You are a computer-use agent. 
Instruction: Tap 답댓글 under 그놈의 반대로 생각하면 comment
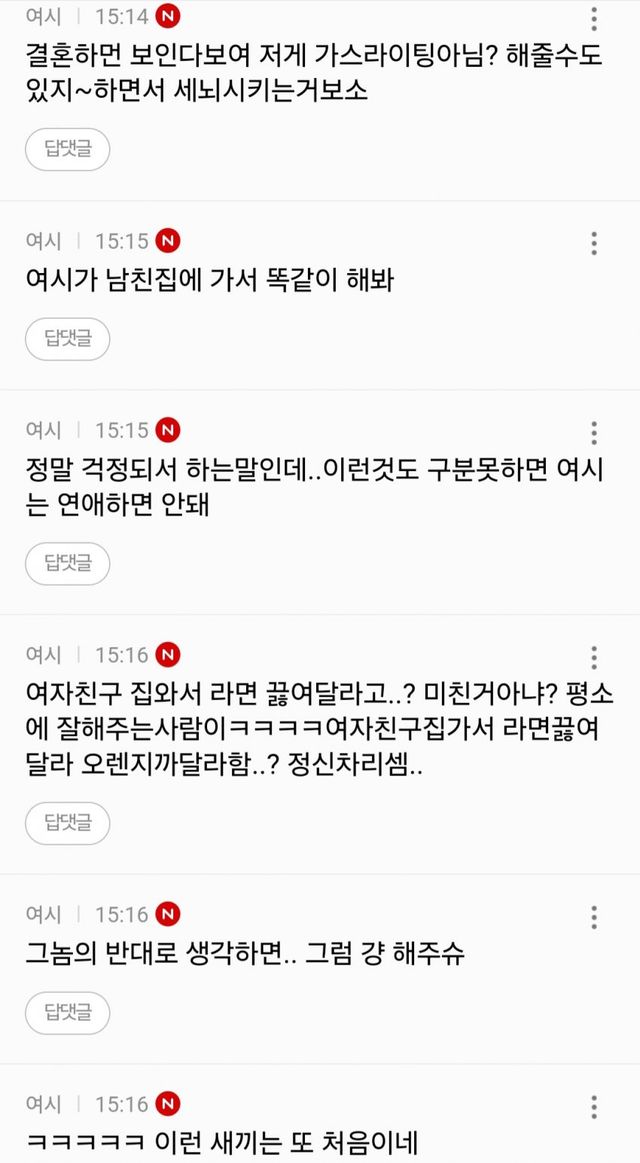[67, 1013]
